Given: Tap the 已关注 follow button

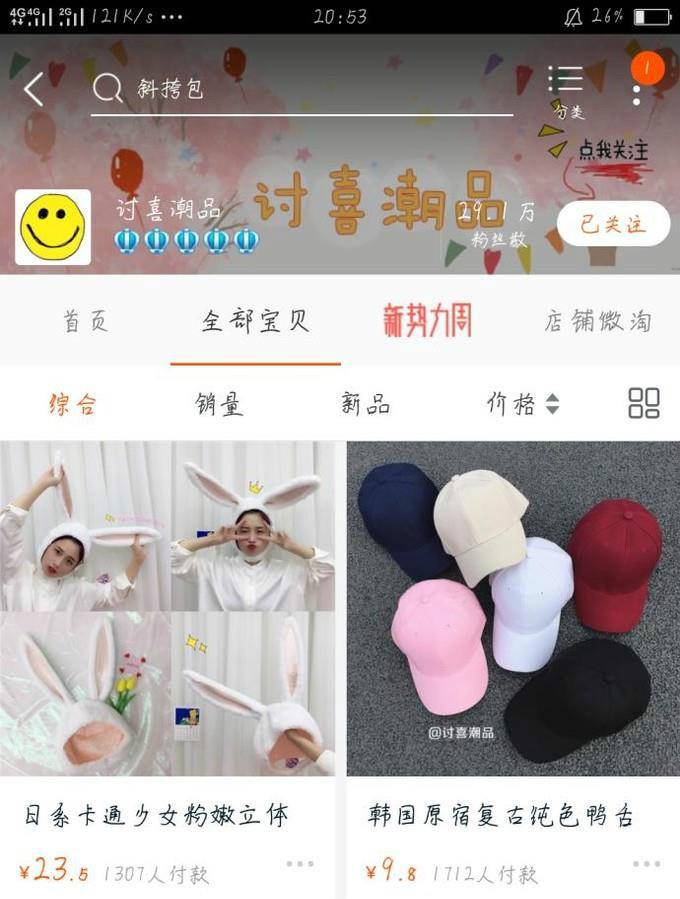Looking at the screenshot, I should [x=613, y=223].
